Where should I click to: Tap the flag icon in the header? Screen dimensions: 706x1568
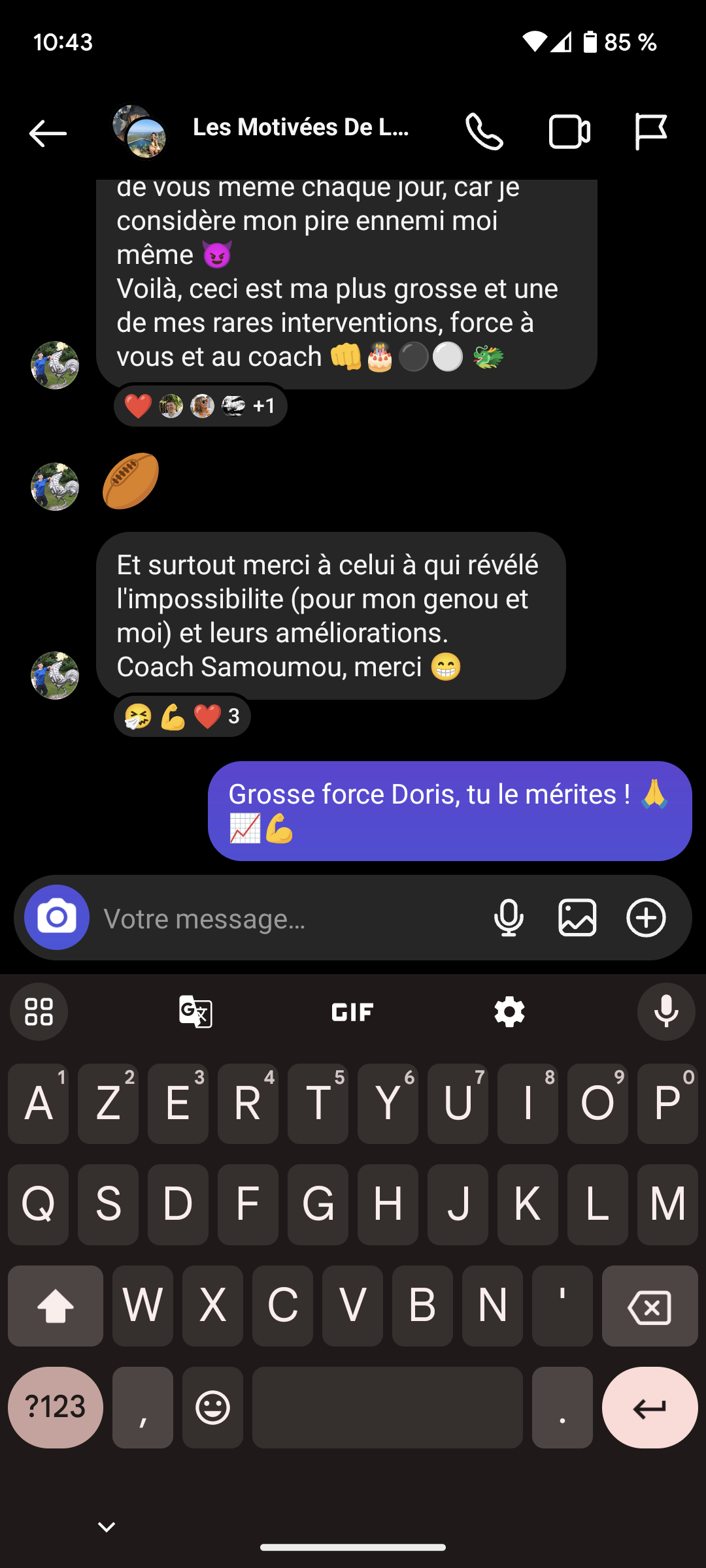click(650, 132)
